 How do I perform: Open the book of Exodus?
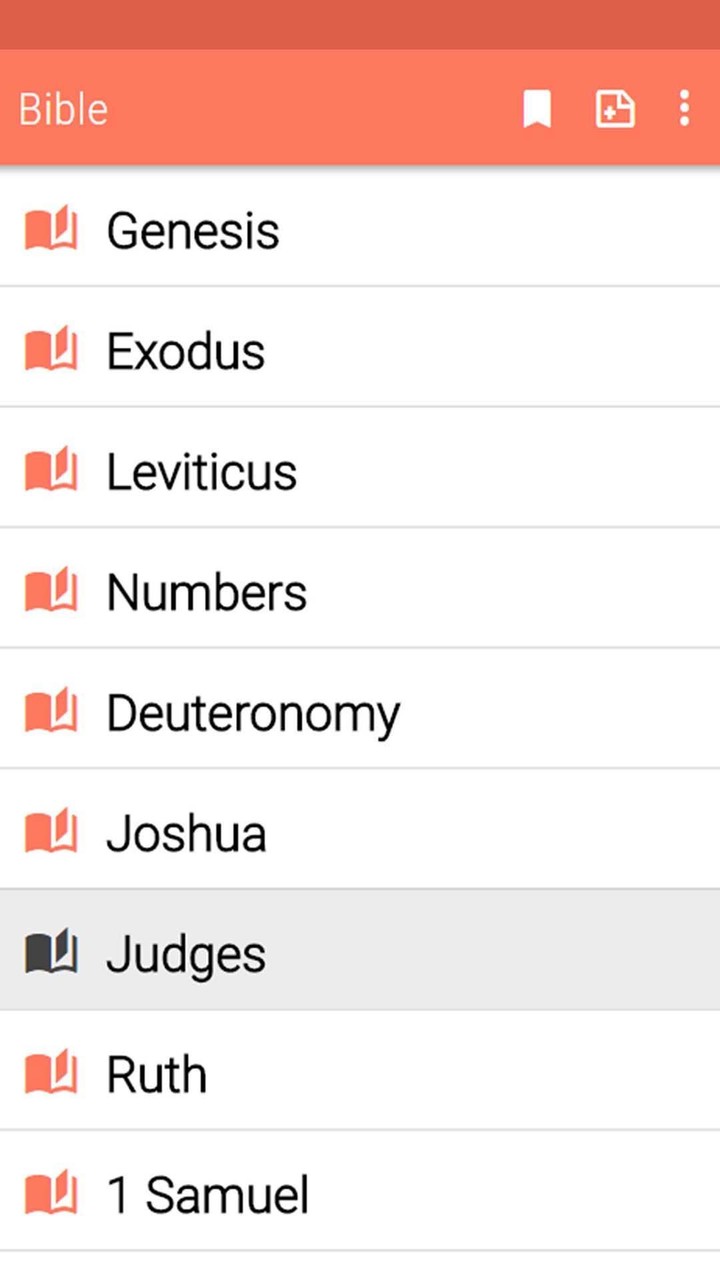coord(185,350)
